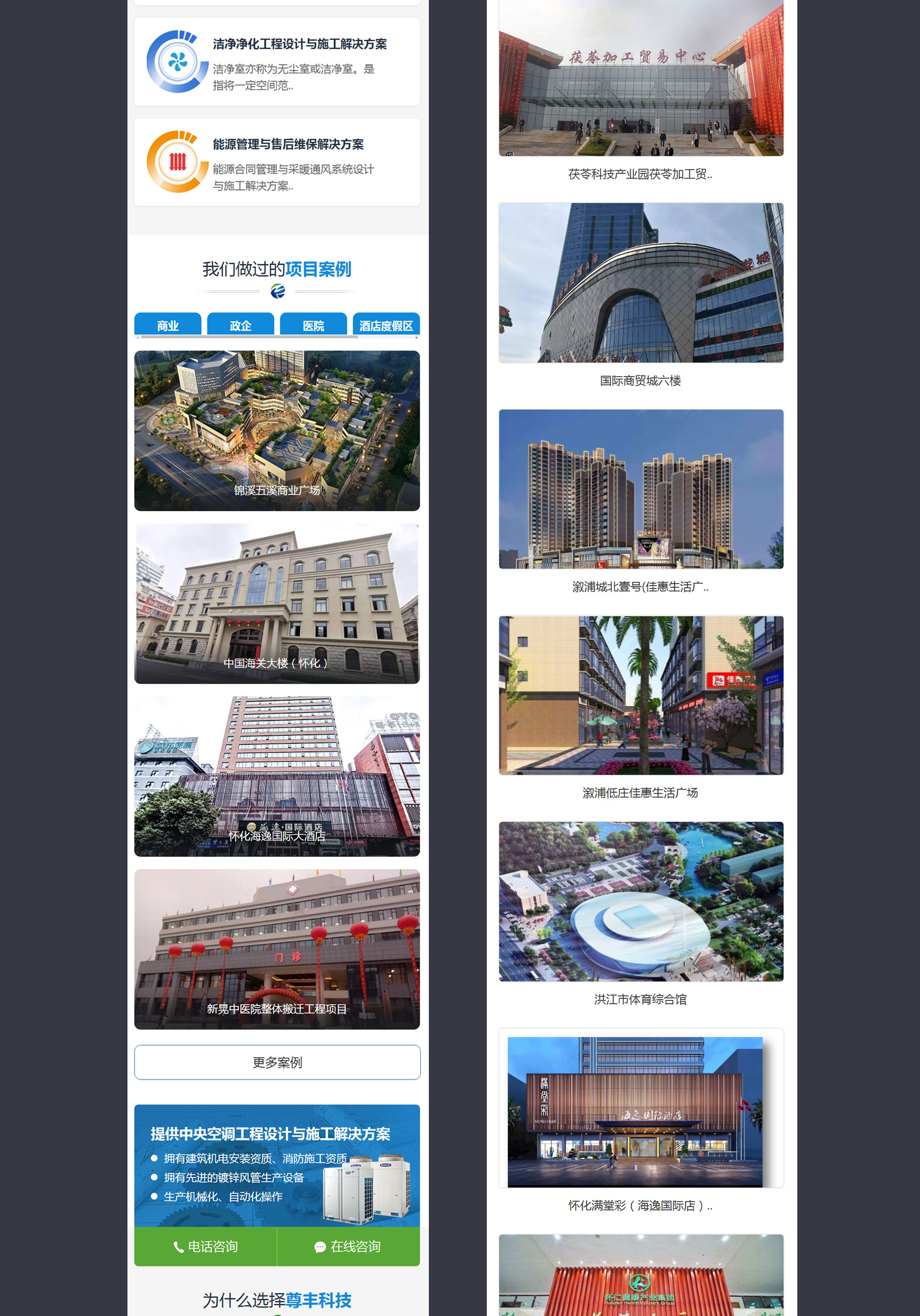The height and width of the screenshot is (1316, 920).
Task: Start 在线咨询 chat
Action: click(348, 1246)
